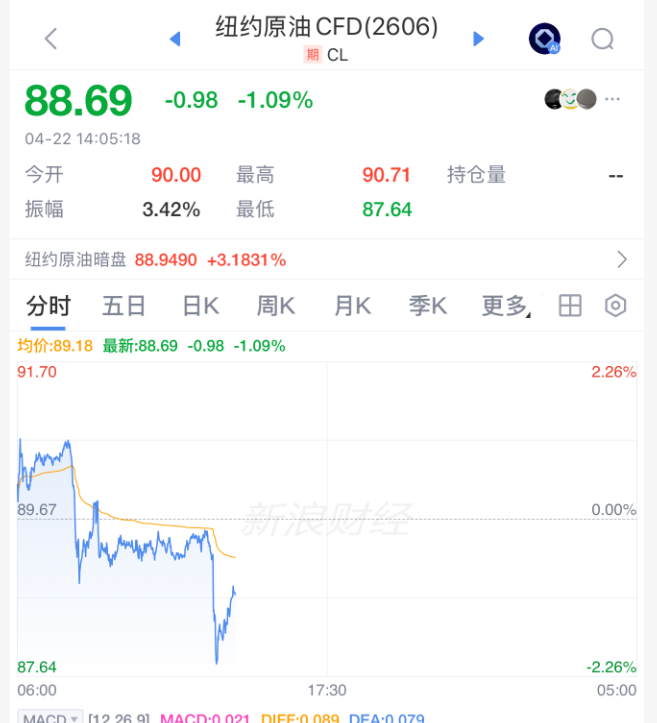The image size is (657, 723).
Task: Switch to the 五日 chart tab
Action: point(124,306)
